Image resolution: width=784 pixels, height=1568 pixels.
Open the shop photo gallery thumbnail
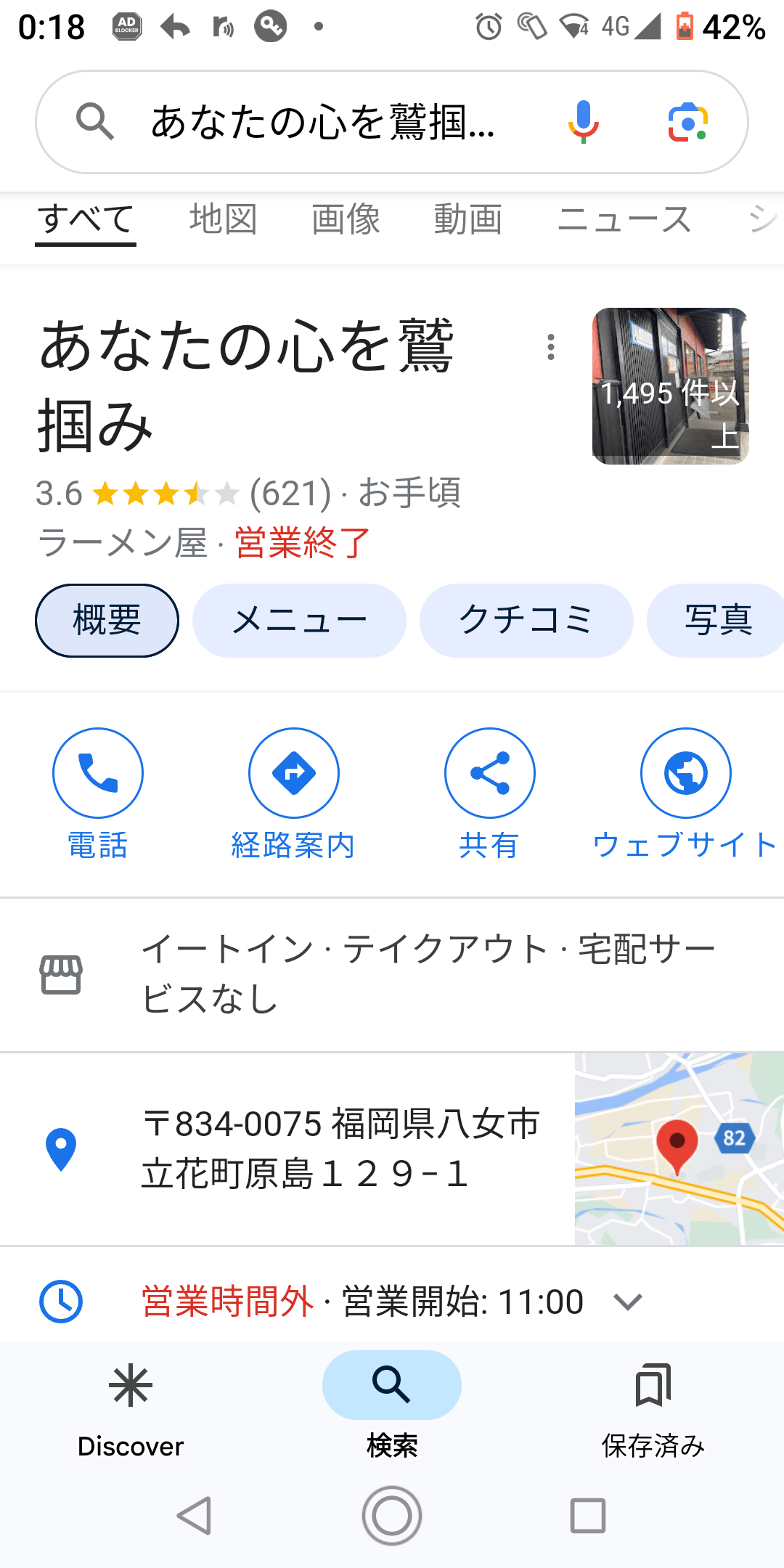[x=670, y=386]
